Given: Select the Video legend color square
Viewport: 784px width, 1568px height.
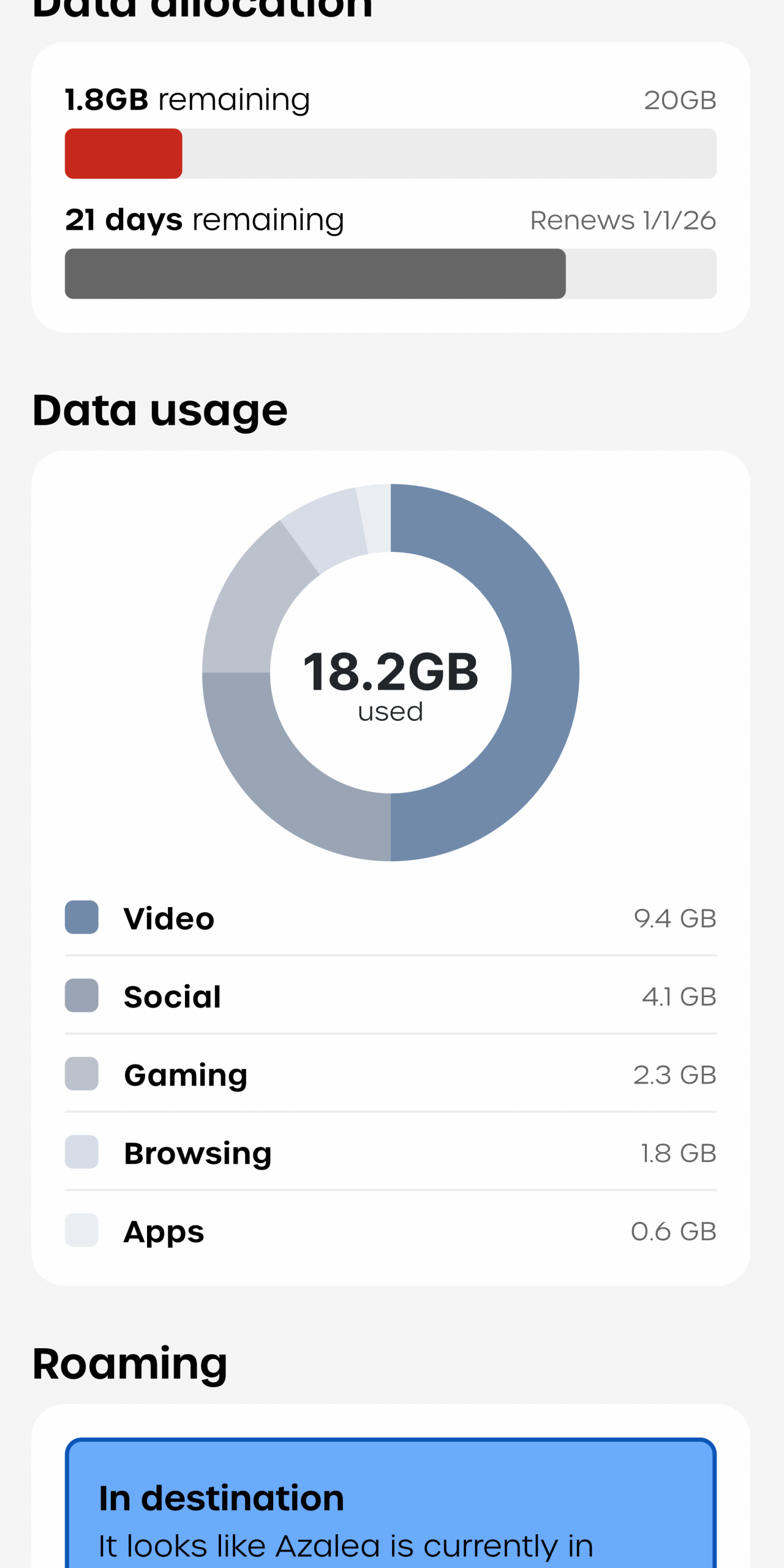Looking at the screenshot, I should pos(81,918).
